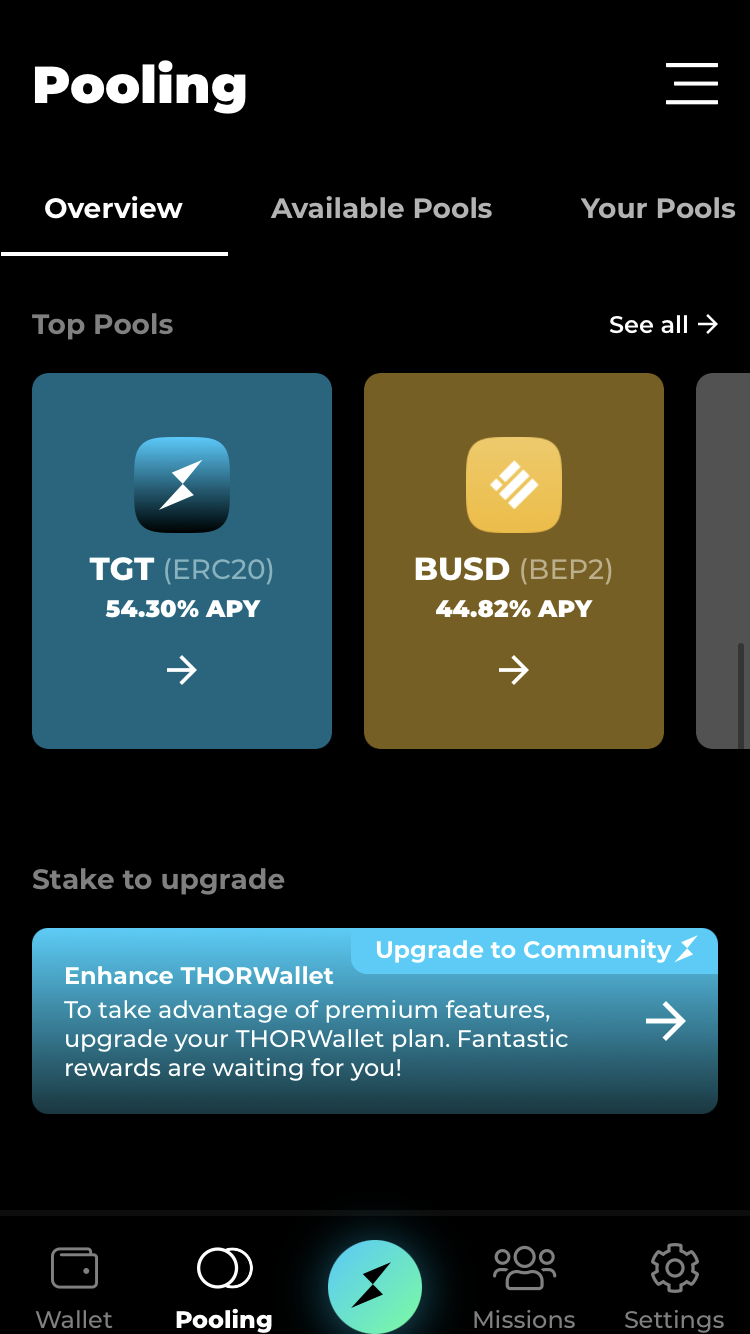Switch to the Available Pools tab
750x1334 pixels.
click(x=381, y=208)
